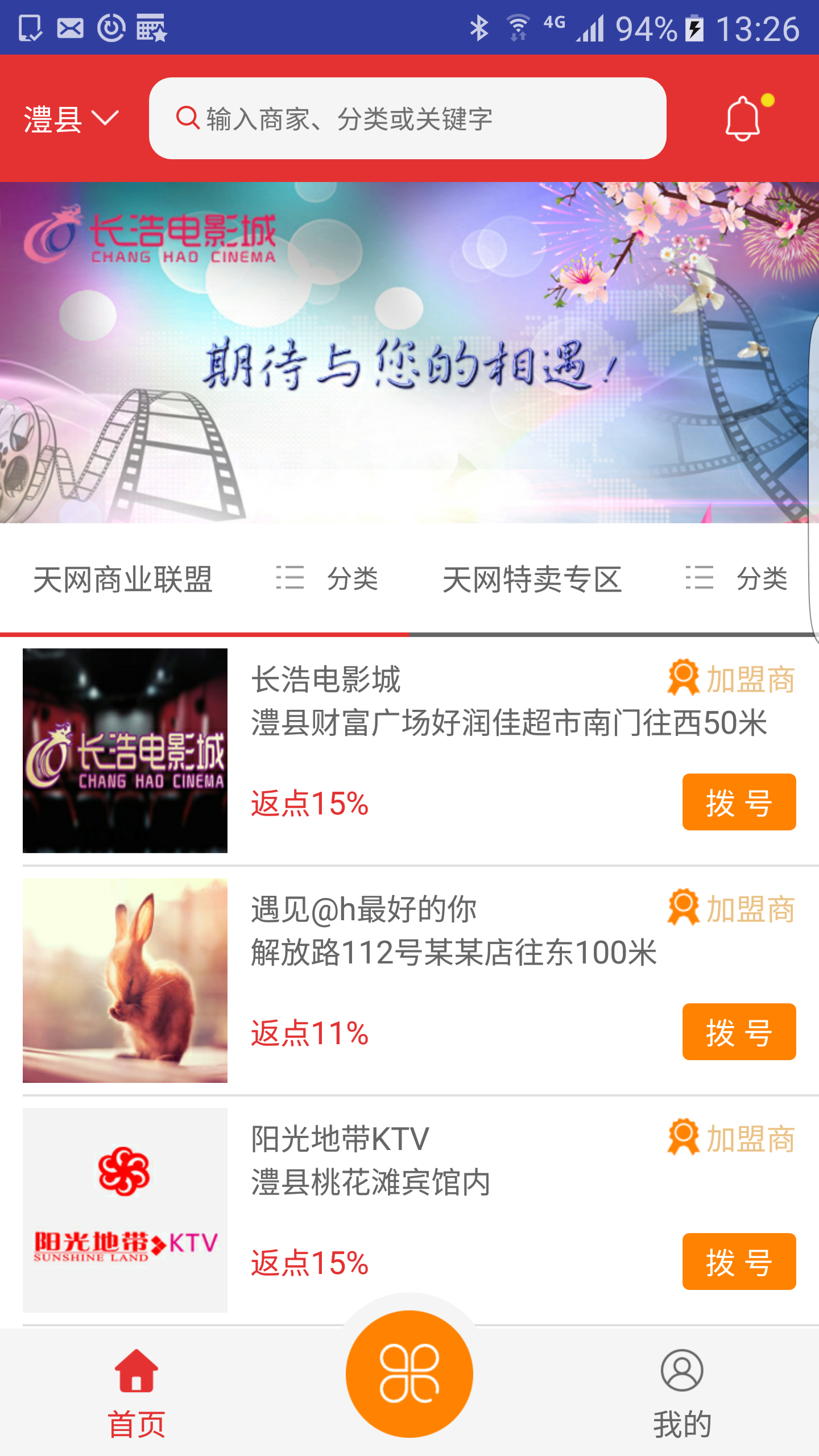Go to the 首页 home tab
Viewport: 819px width, 1456px height.
tap(136, 1393)
